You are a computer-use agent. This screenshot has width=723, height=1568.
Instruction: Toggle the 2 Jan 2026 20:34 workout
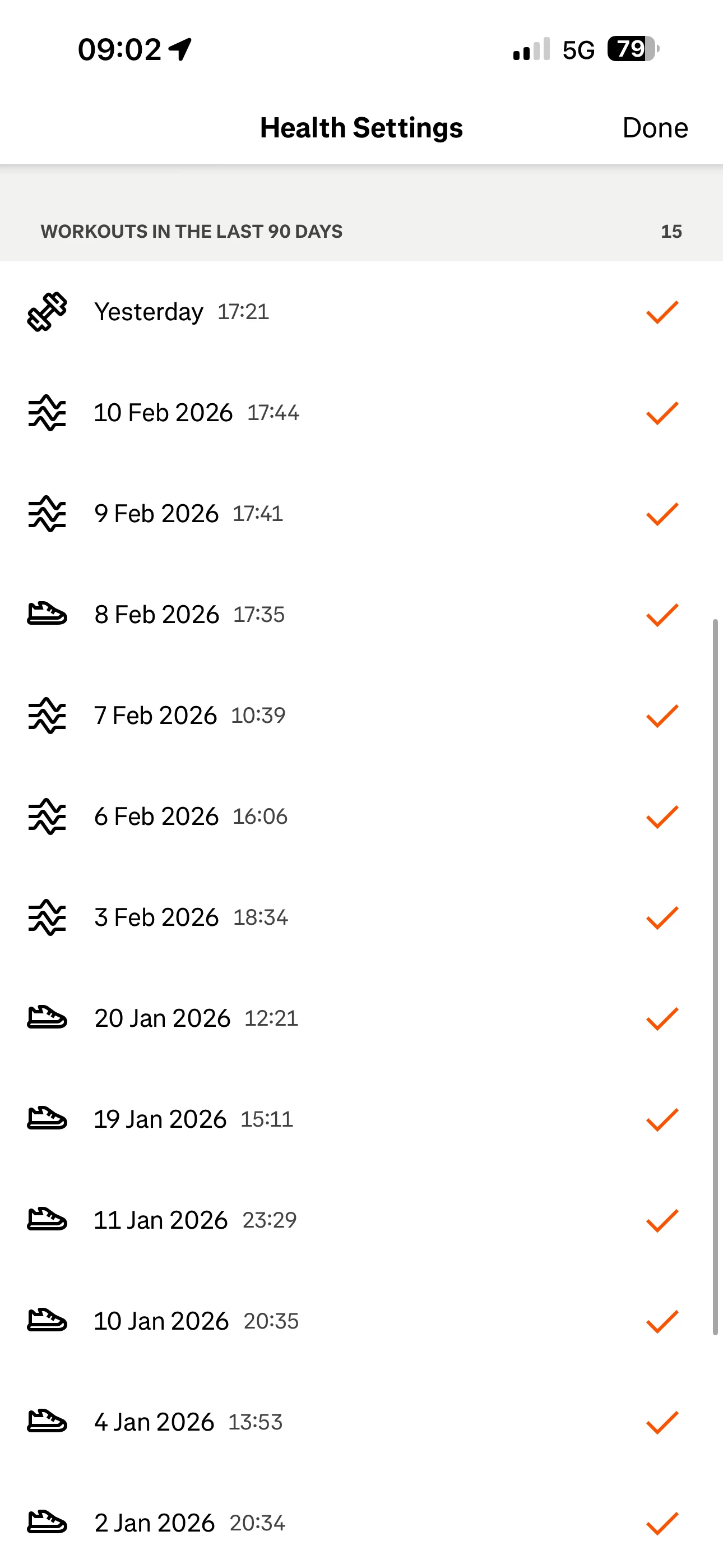662,1523
